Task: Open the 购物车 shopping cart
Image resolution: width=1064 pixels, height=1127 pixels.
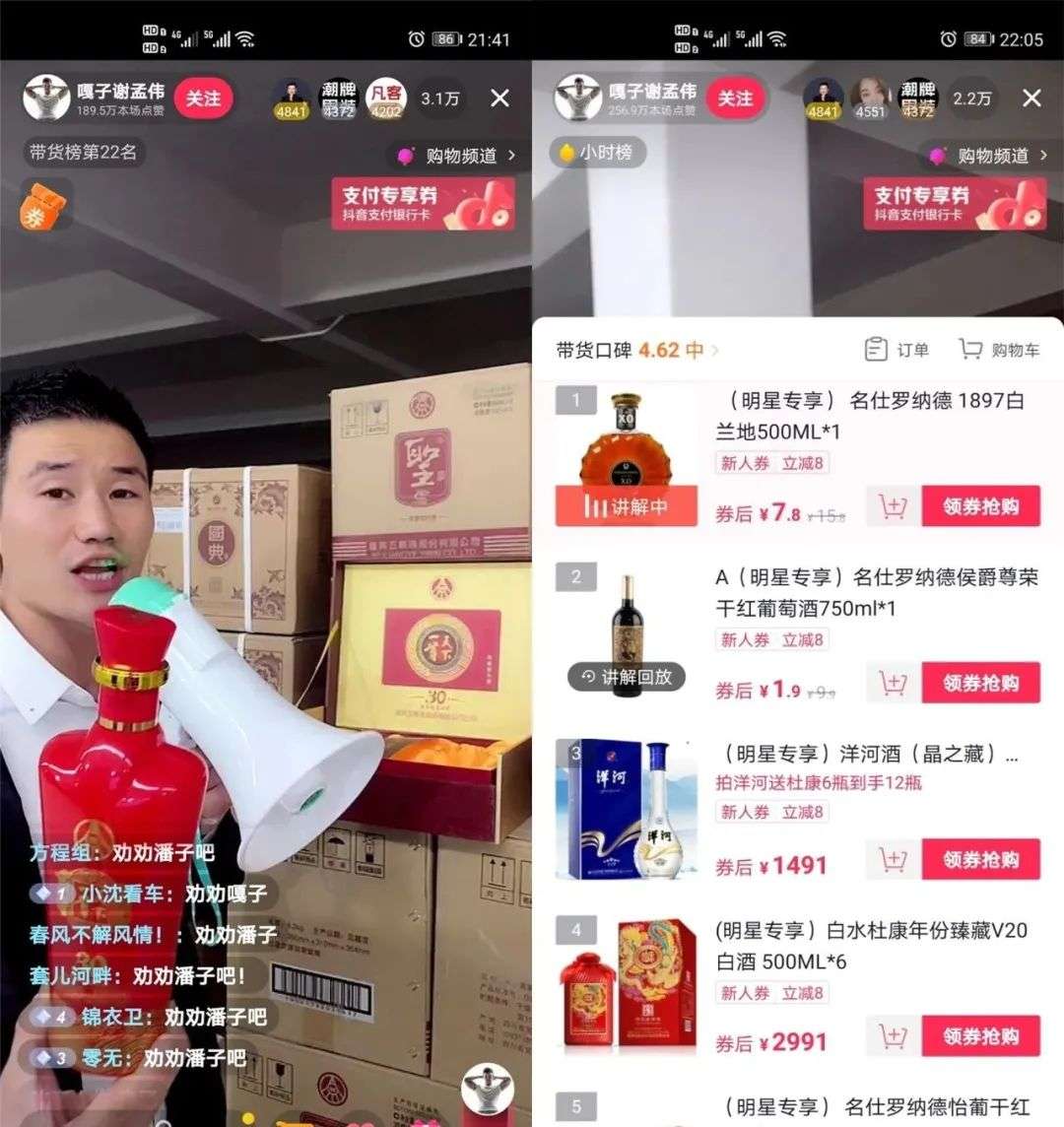Action: tap(999, 350)
